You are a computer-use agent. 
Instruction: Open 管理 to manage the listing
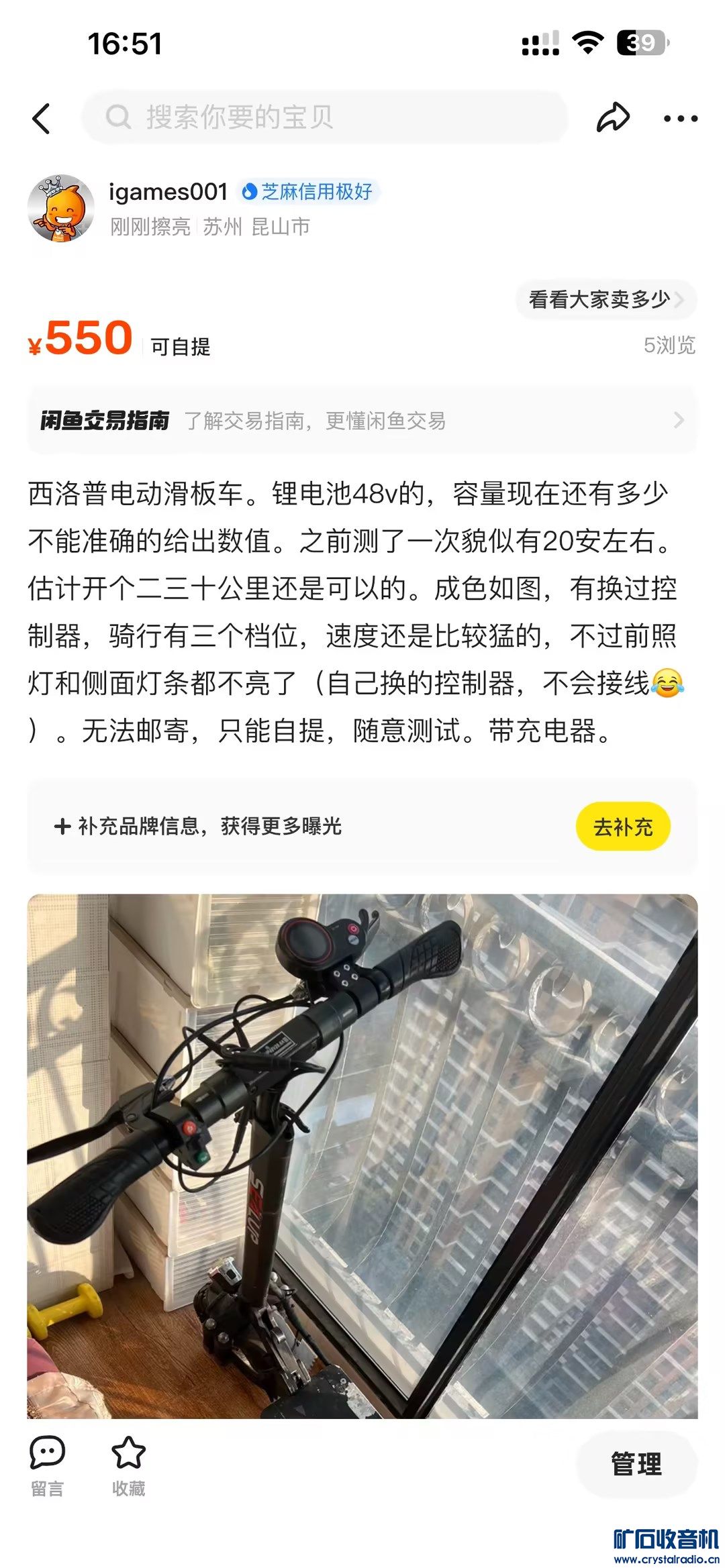[x=636, y=1463]
